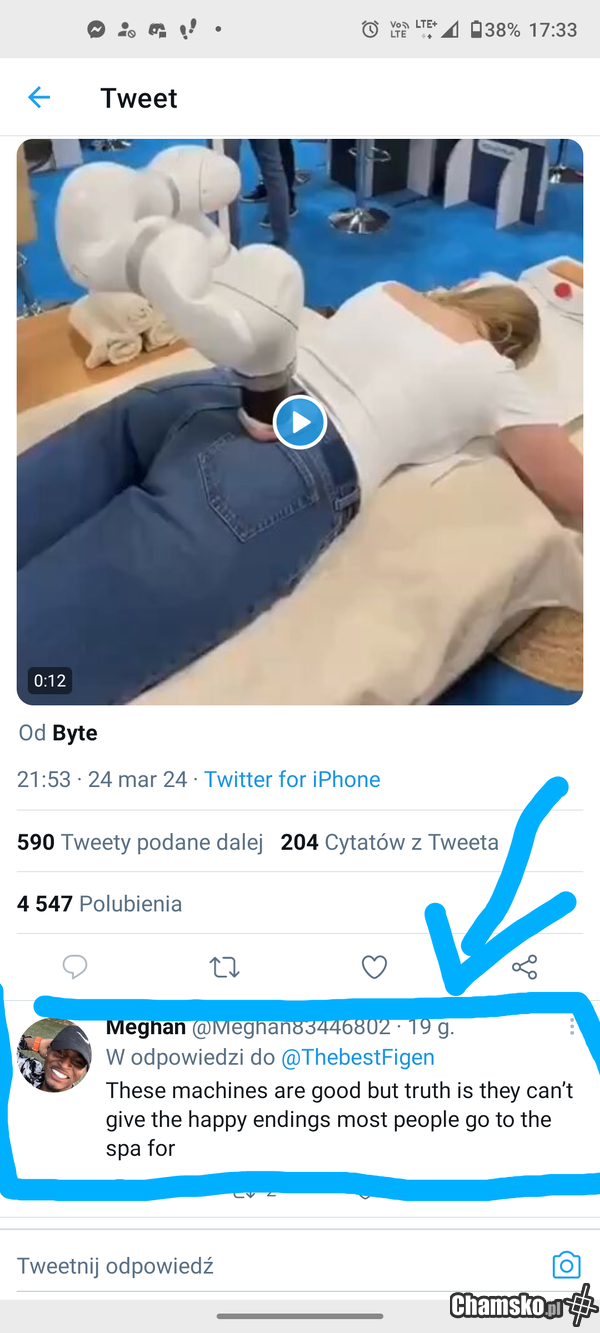Play the 0:12 video
Screen dimensions: 600x1333
tap(300, 422)
